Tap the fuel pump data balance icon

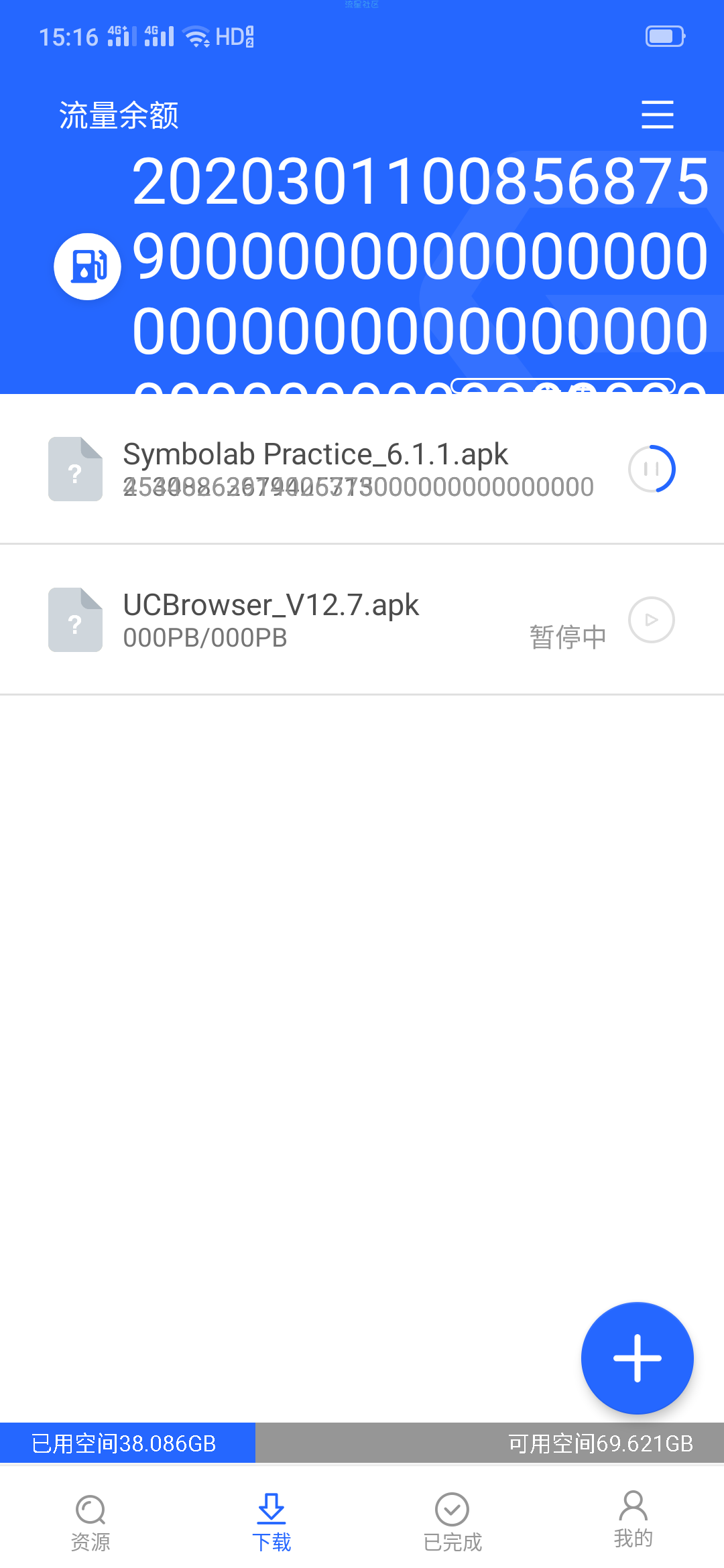click(88, 266)
